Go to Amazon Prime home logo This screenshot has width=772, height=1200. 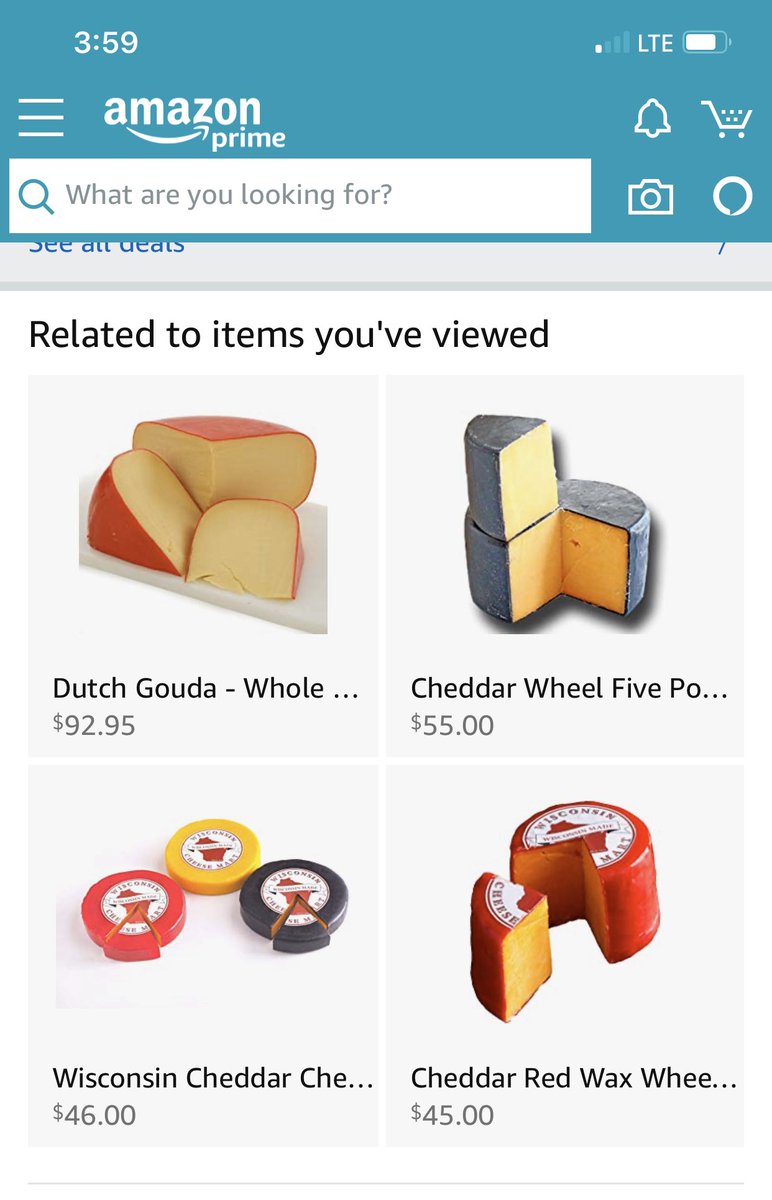click(x=194, y=122)
